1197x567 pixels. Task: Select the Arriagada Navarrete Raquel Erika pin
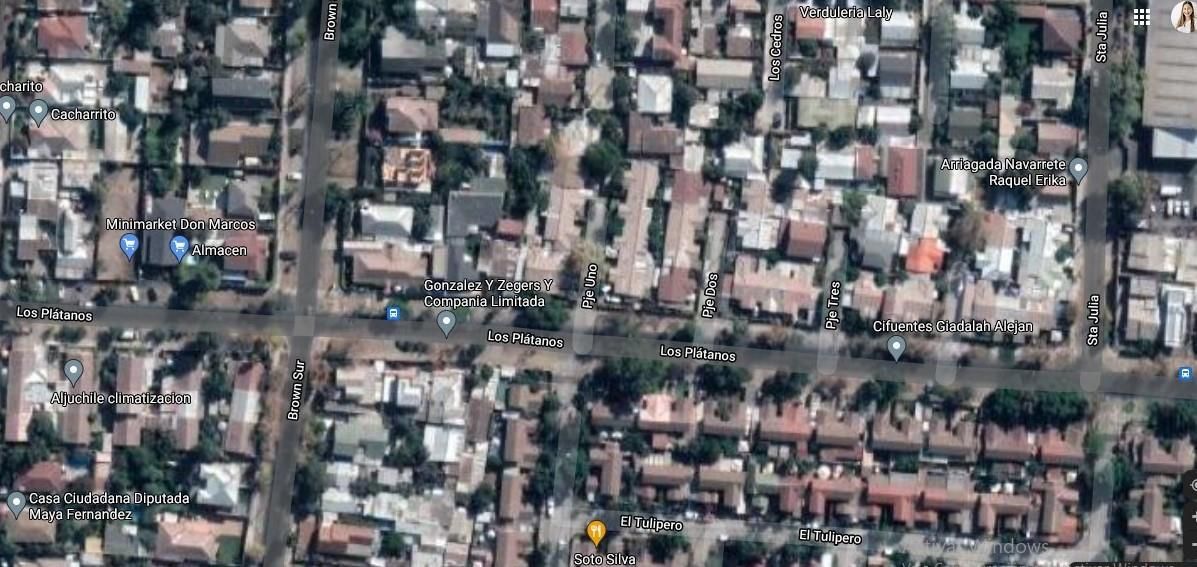[1078, 169]
